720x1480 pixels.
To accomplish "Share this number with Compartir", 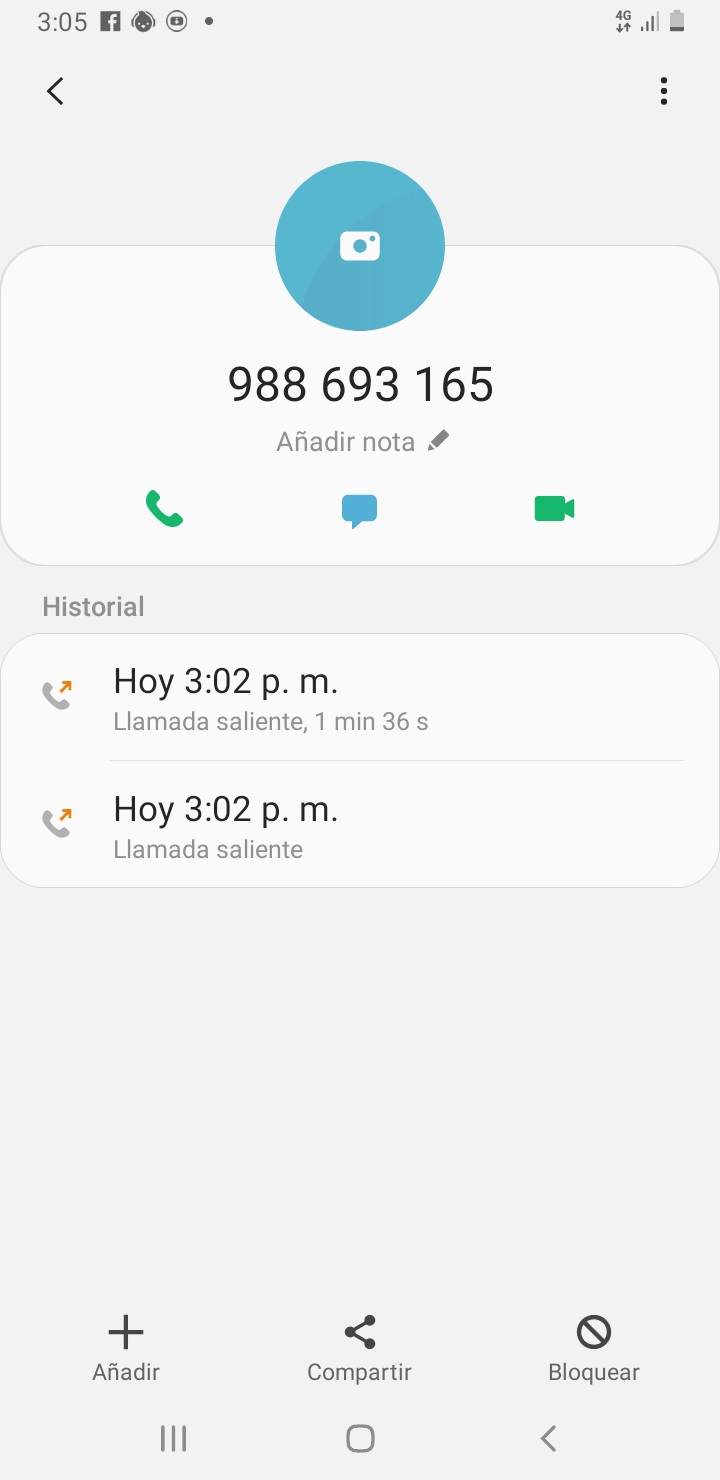I will 359,1347.
